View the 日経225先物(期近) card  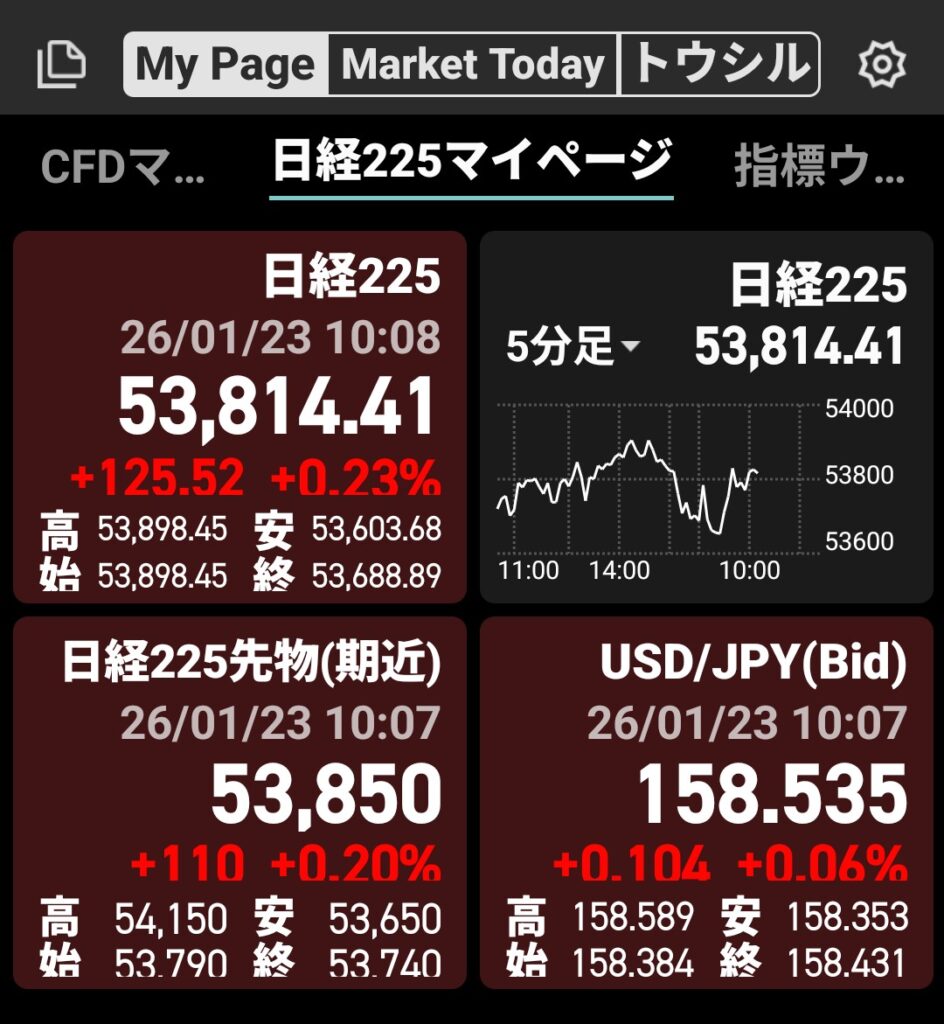pos(240,802)
